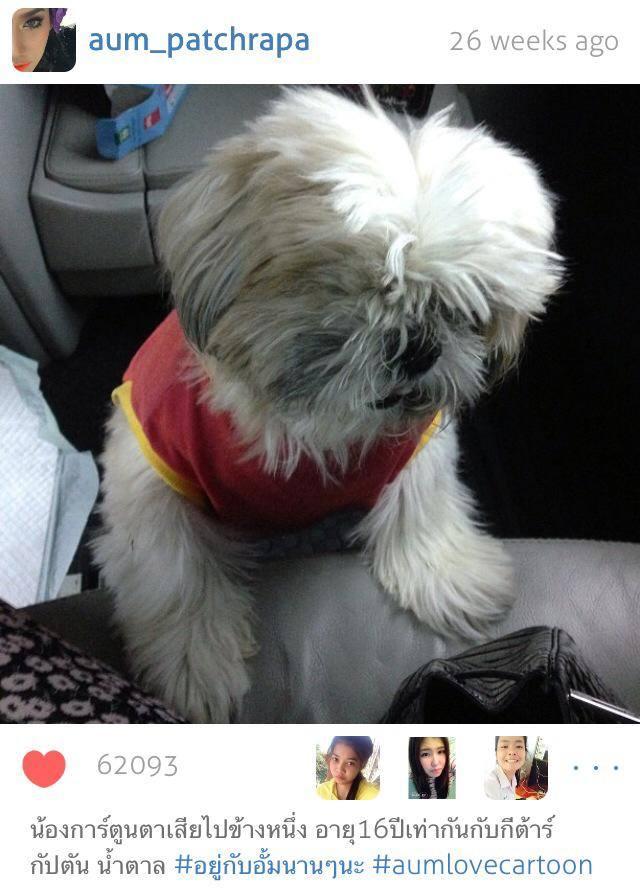Like the post with the heart icon
640x890 pixels.
pyautogui.click(x=44, y=768)
